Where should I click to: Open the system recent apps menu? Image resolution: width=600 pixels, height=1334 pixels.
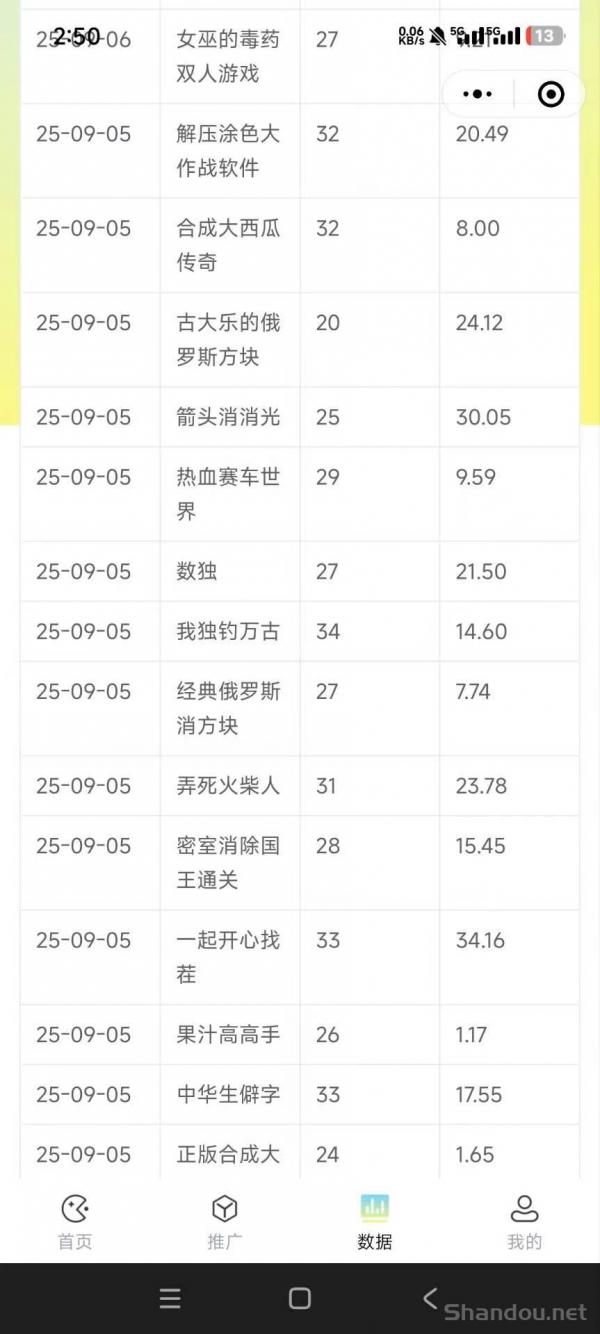[x=170, y=1298]
